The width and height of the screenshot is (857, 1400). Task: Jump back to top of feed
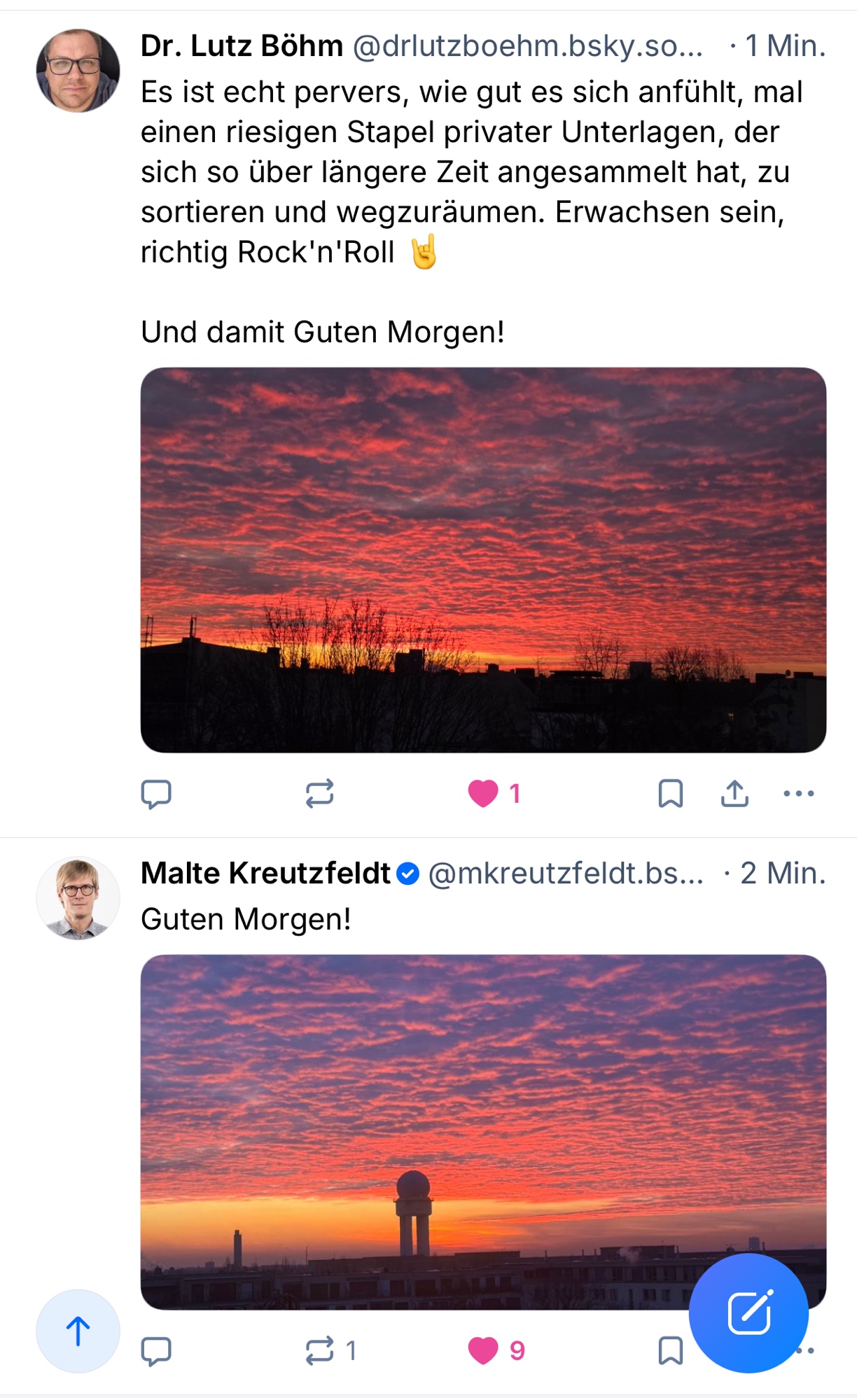[x=78, y=1331]
